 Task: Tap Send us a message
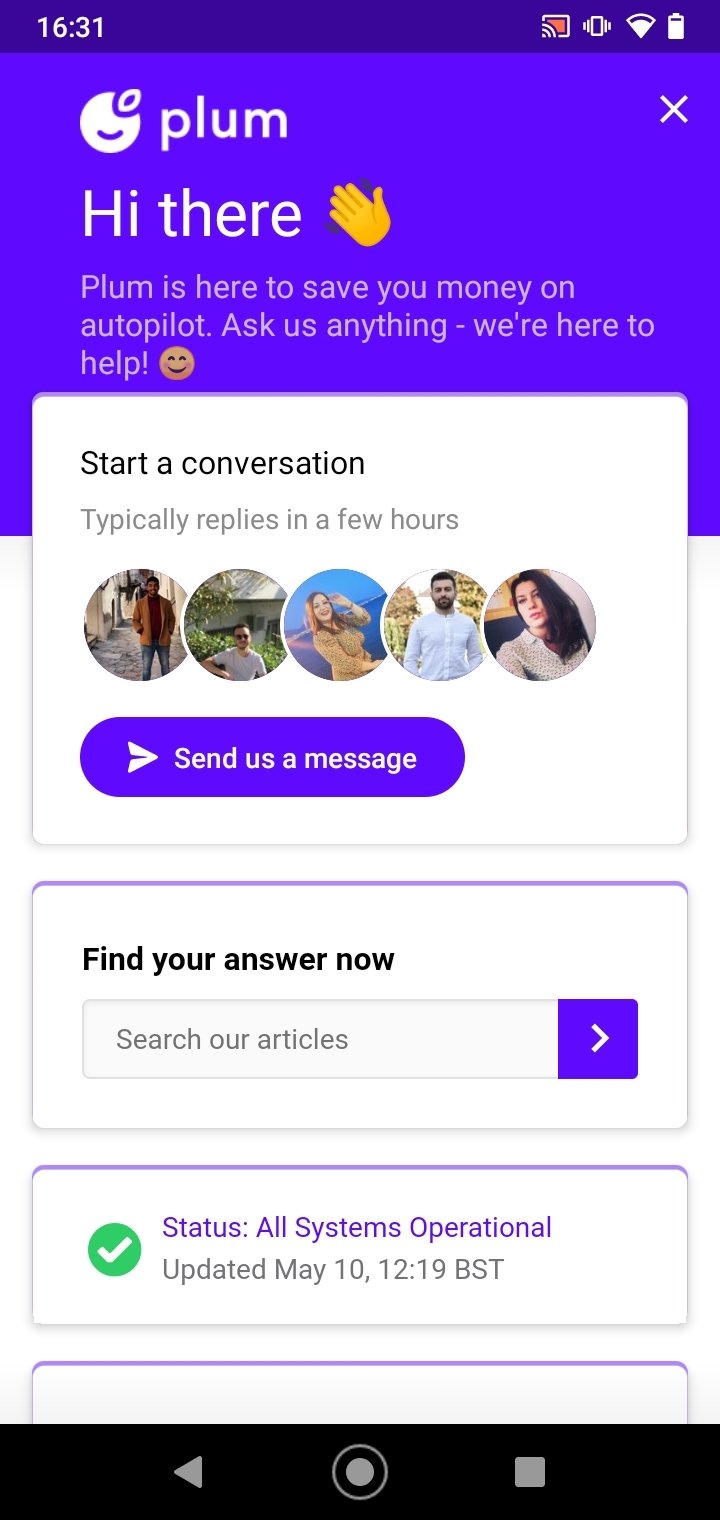tap(272, 757)
